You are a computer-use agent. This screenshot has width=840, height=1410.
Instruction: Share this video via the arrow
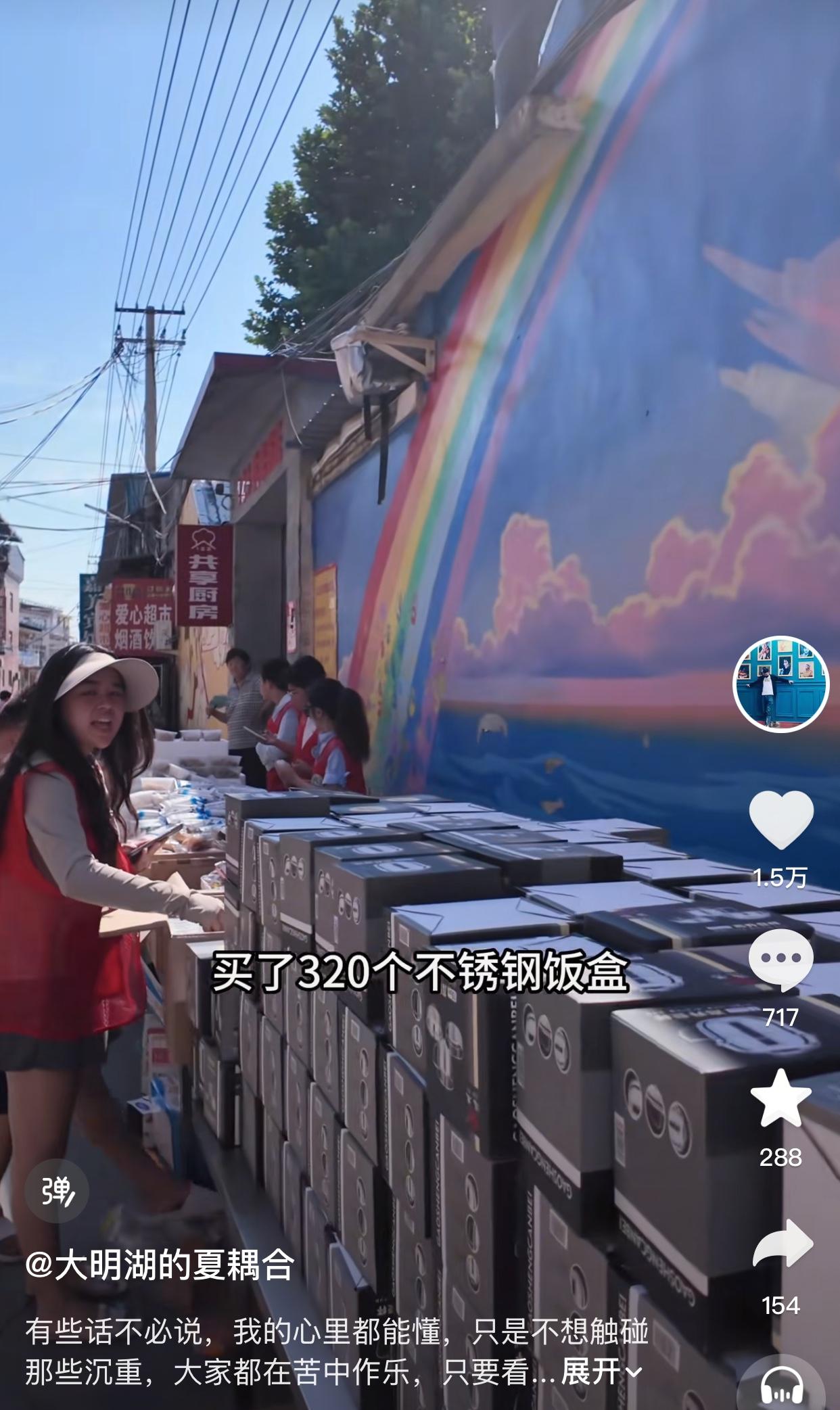tap(783, 1243)
